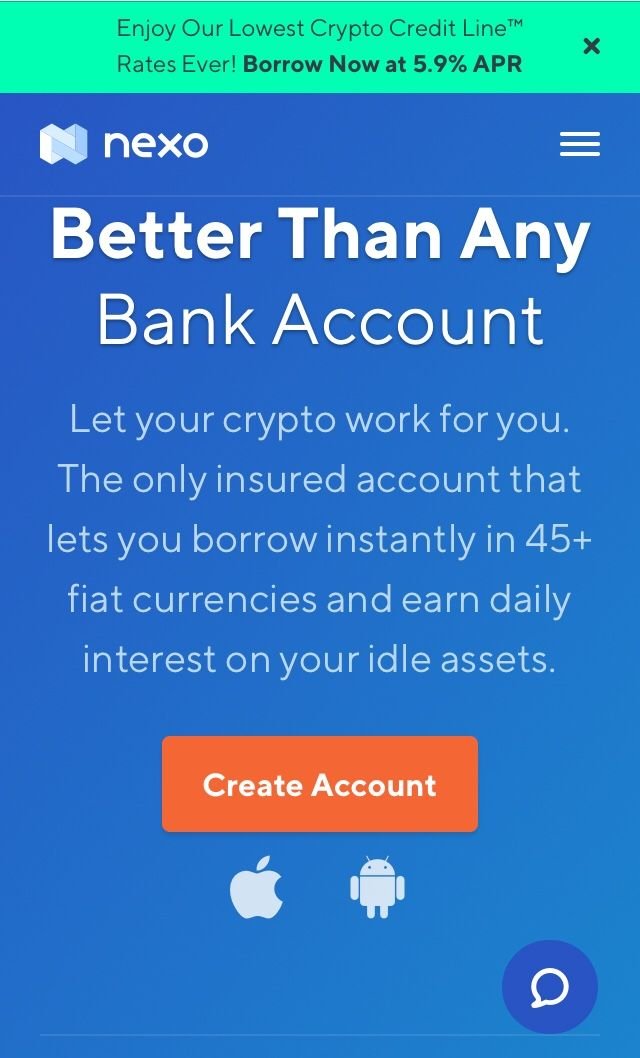Get the iOS app via Apple icon
640x1058 pixels.
click(x=256, y=887)
